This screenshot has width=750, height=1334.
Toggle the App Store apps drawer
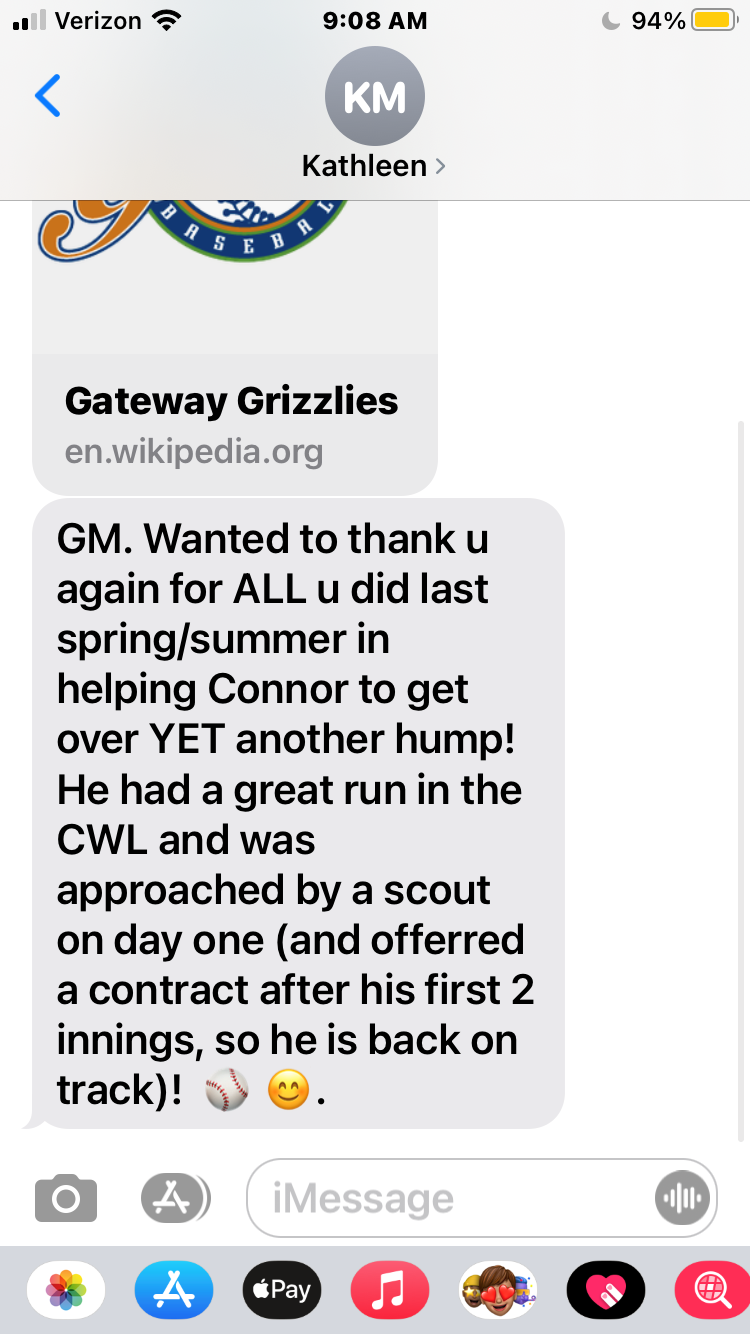pyautogui.click(x=175, y=1197)
